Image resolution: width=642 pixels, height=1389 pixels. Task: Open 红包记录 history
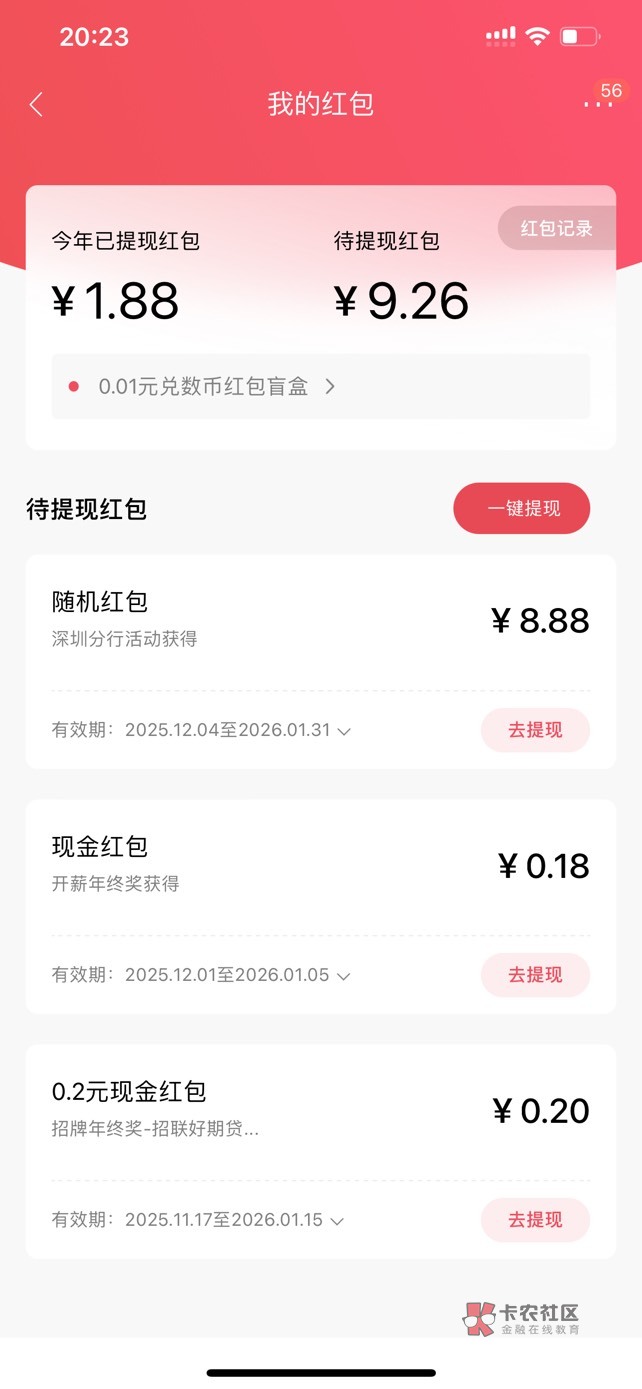pos(556,229)
